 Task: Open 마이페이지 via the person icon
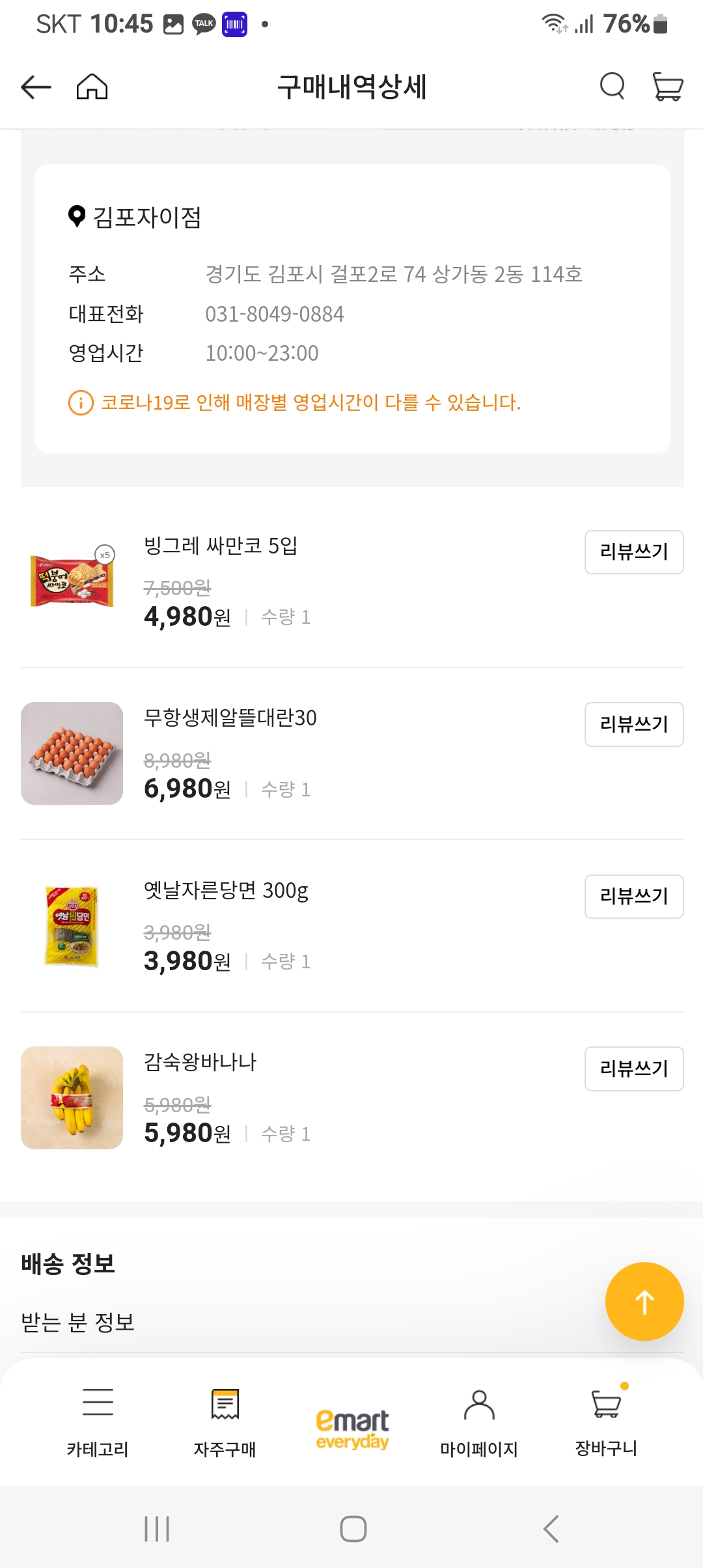[x=480, y=1423]
